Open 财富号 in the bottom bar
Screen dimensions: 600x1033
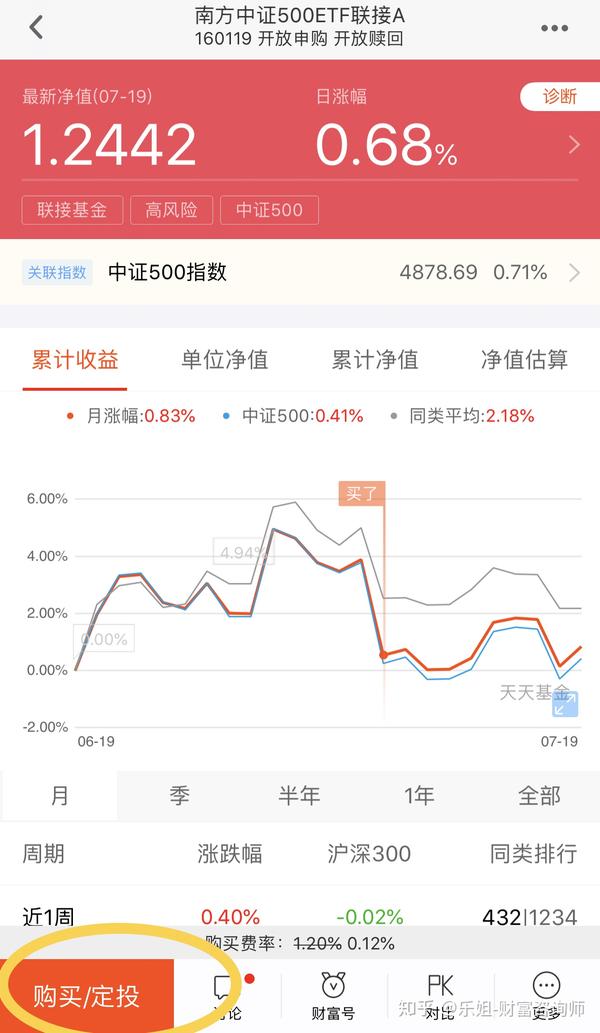click(333, 996)
